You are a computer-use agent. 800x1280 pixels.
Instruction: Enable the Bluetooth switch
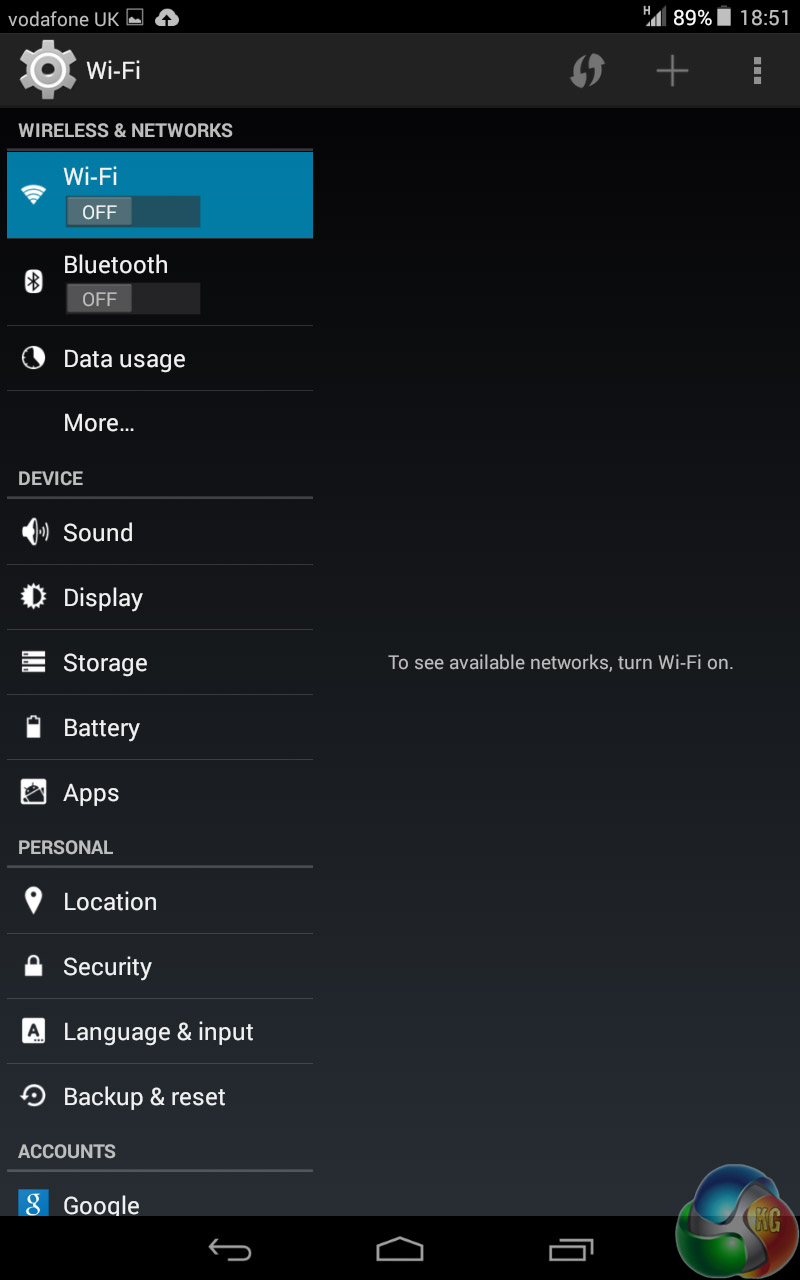point(133,299)
